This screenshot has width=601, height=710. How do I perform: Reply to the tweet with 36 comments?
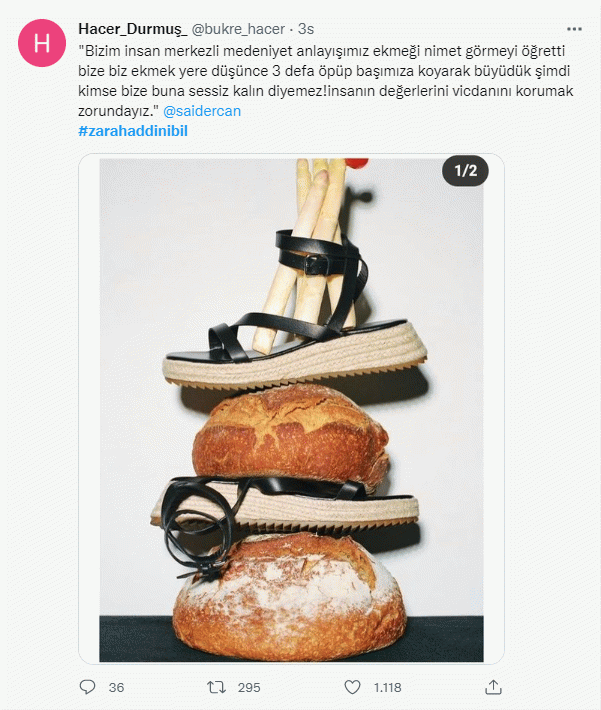point(87,687)
